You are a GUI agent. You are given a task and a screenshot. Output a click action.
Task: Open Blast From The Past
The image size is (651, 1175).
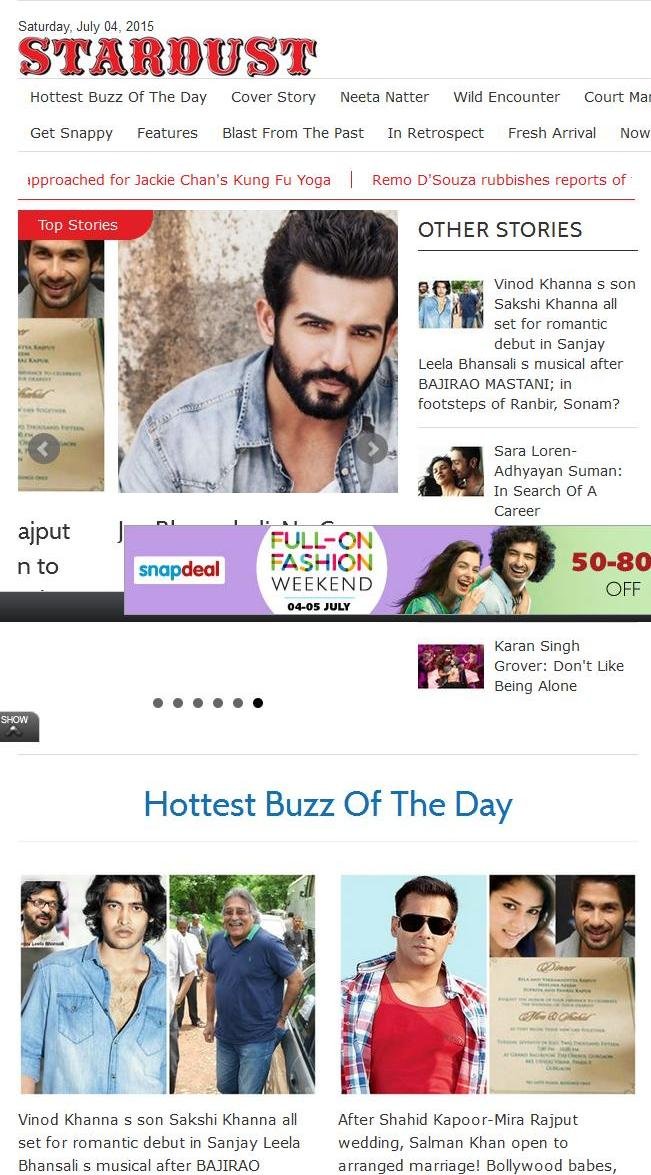point(293,133)
